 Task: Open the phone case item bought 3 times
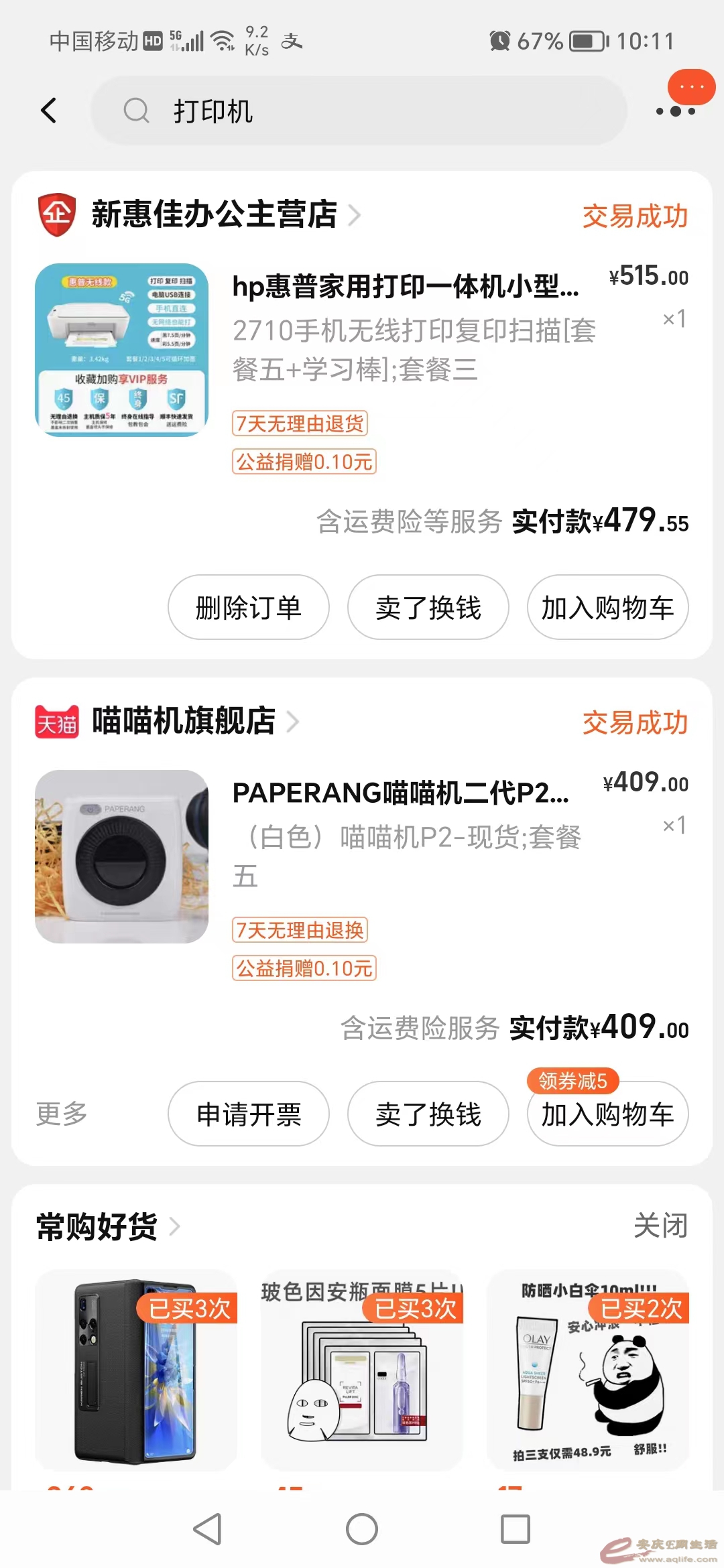pyautogui.click(x=135, y=1370)
